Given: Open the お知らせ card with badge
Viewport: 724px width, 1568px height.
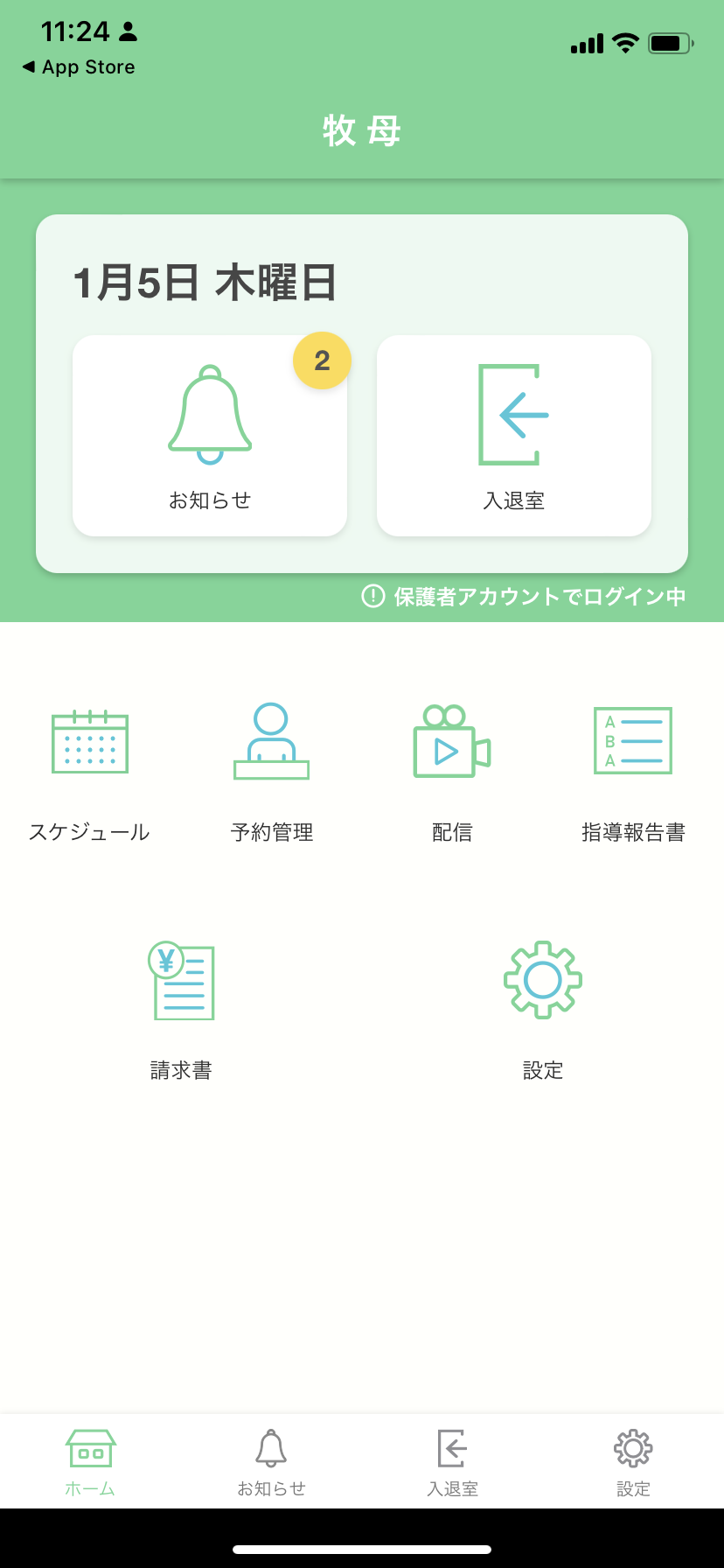Looking at the screenshot, I should tap(210, 436).
